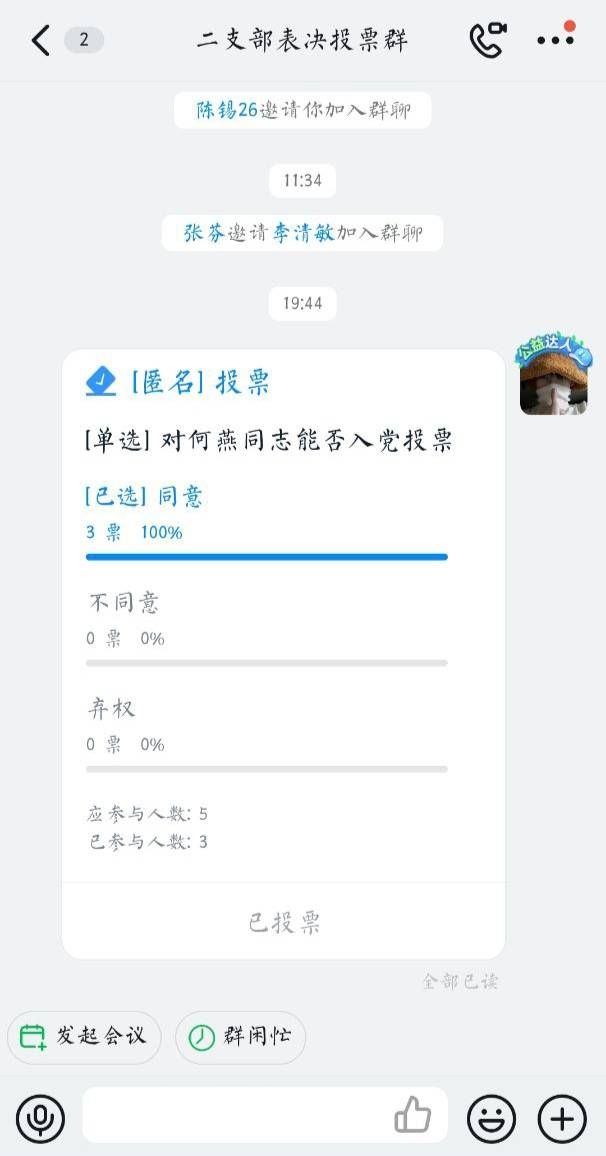606x1156 pixels.
Task: Open the plus attachments menu
Action: (x=562, y=1117)
